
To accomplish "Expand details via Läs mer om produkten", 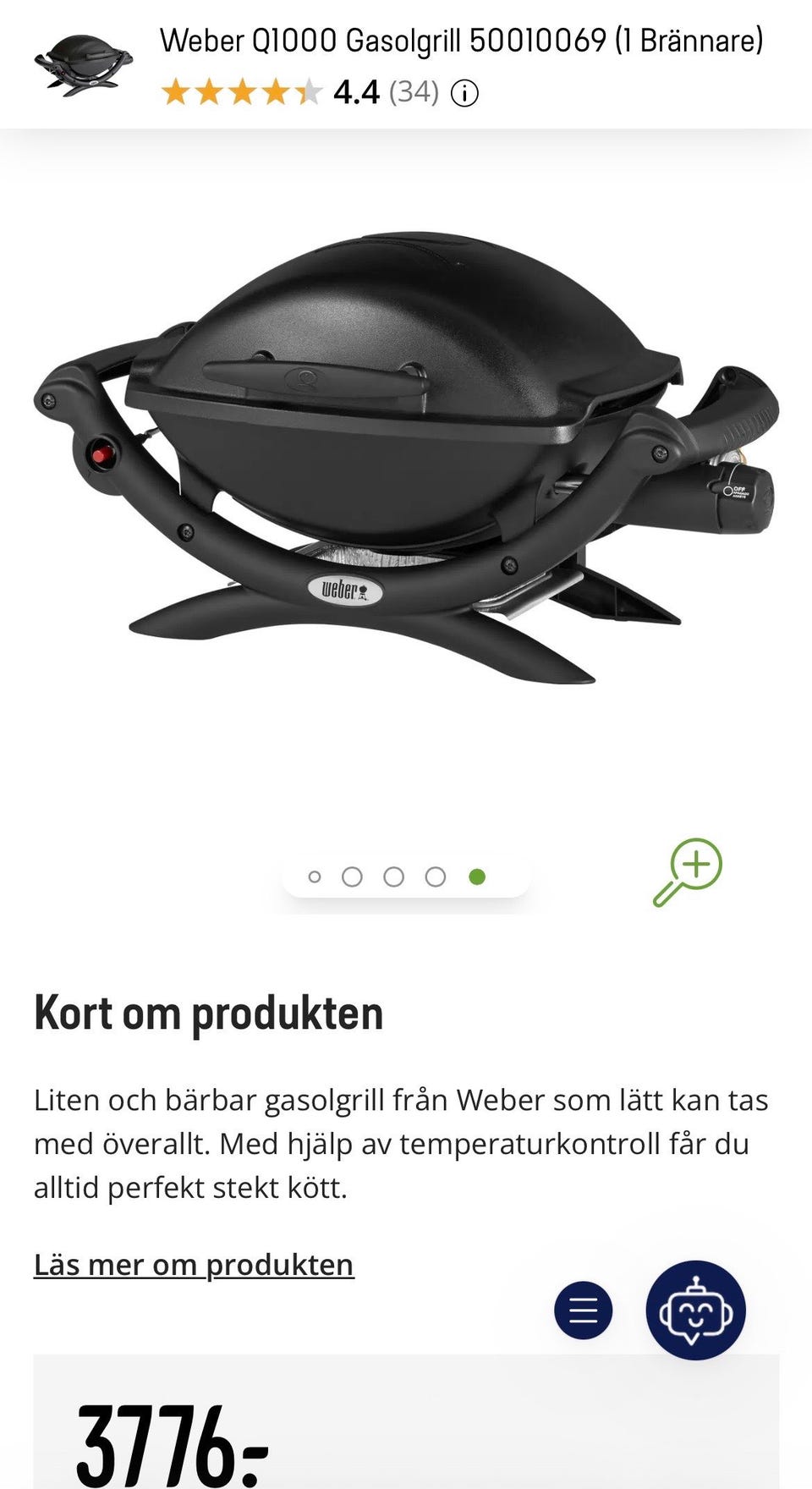I will point(193,1265).
